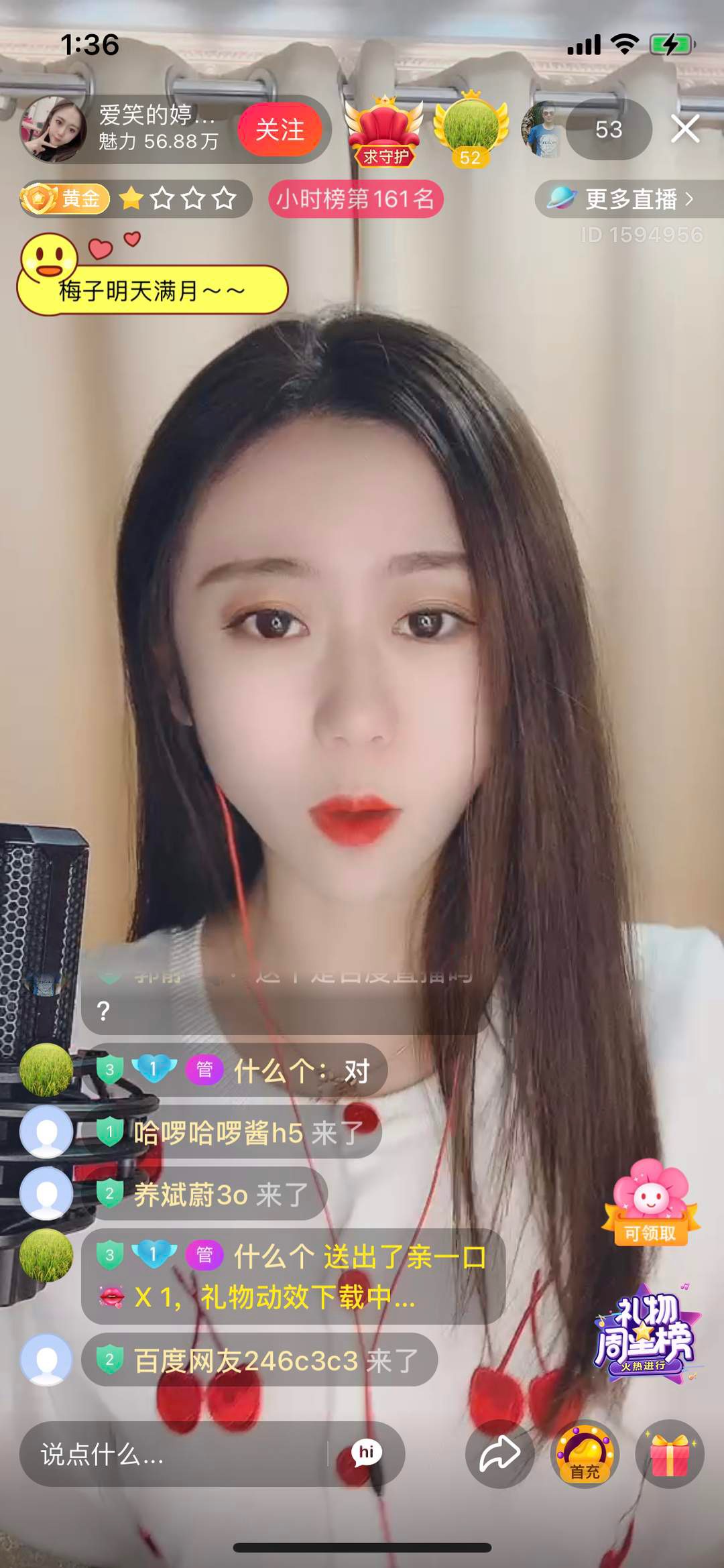Viewport: 724px width, 1568px height.
Task: Tap the 求守护 guardian seat
Action: pos(384,130)
